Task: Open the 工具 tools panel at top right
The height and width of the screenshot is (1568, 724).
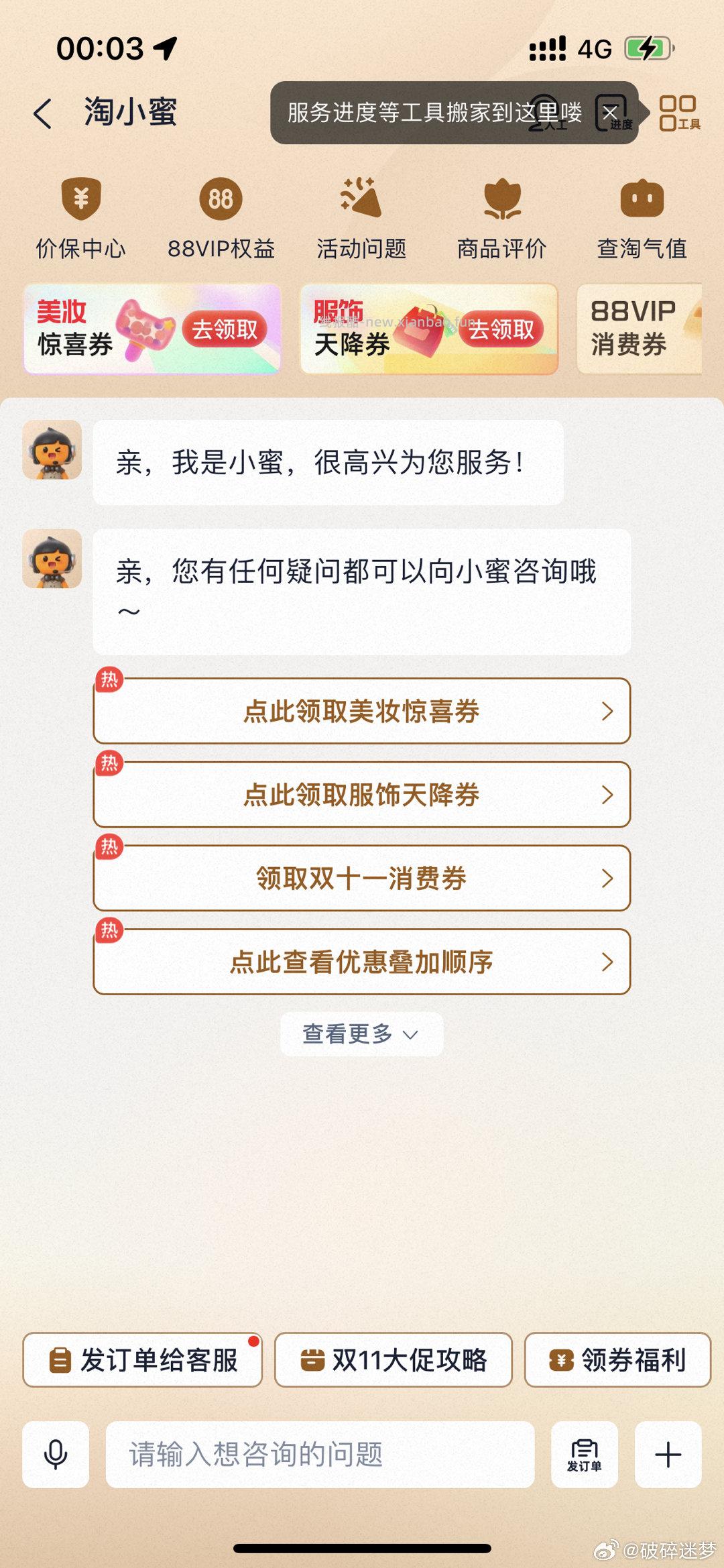Action: (679, 114)
